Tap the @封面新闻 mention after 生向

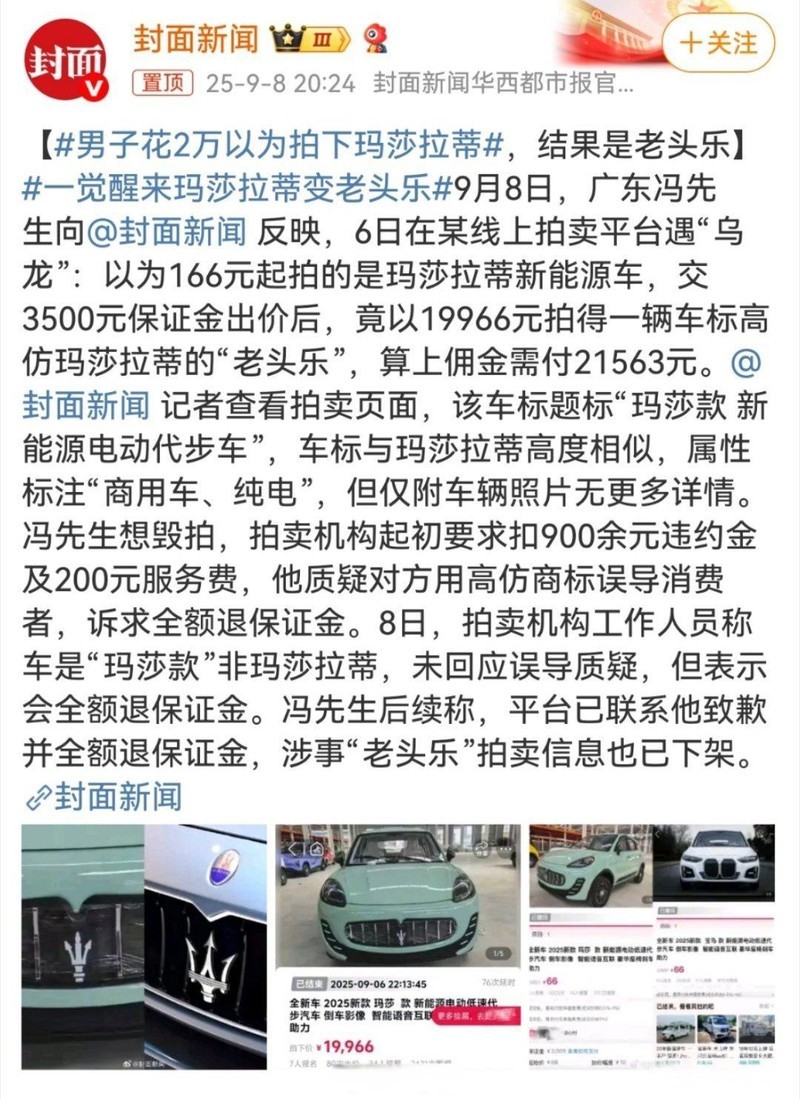click(x=166, y=232)
